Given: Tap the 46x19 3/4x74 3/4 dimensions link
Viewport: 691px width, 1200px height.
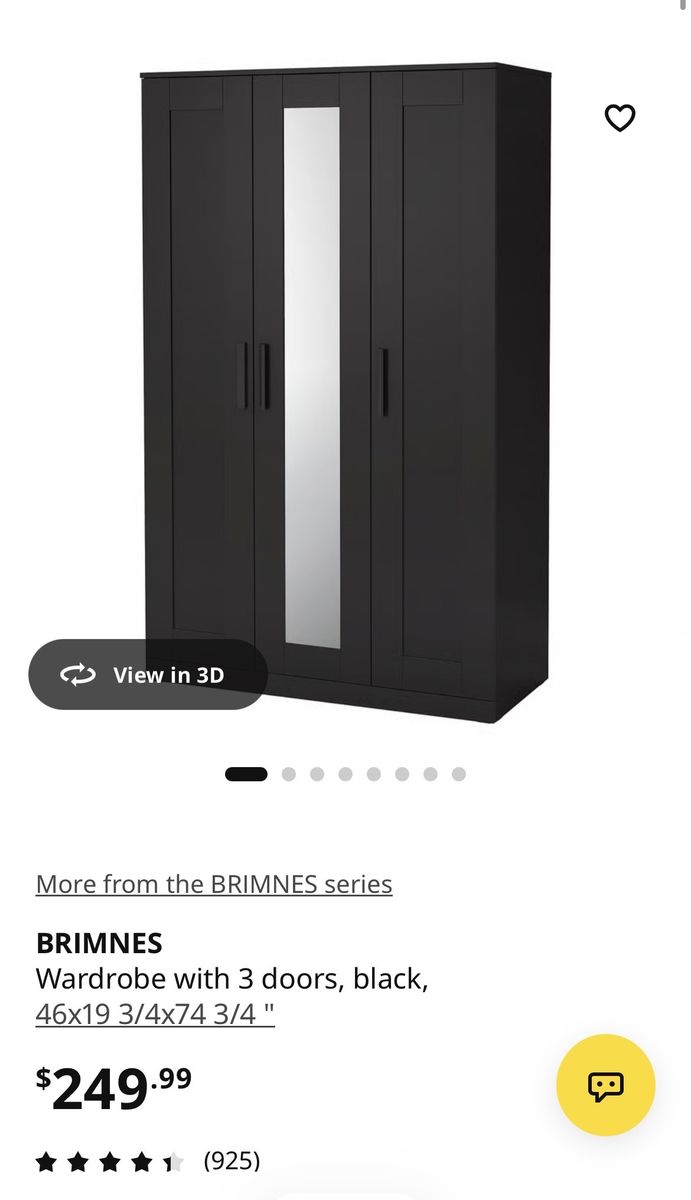Looking at the screenshot, I should pyautogui.click(x=155, y=1014).
